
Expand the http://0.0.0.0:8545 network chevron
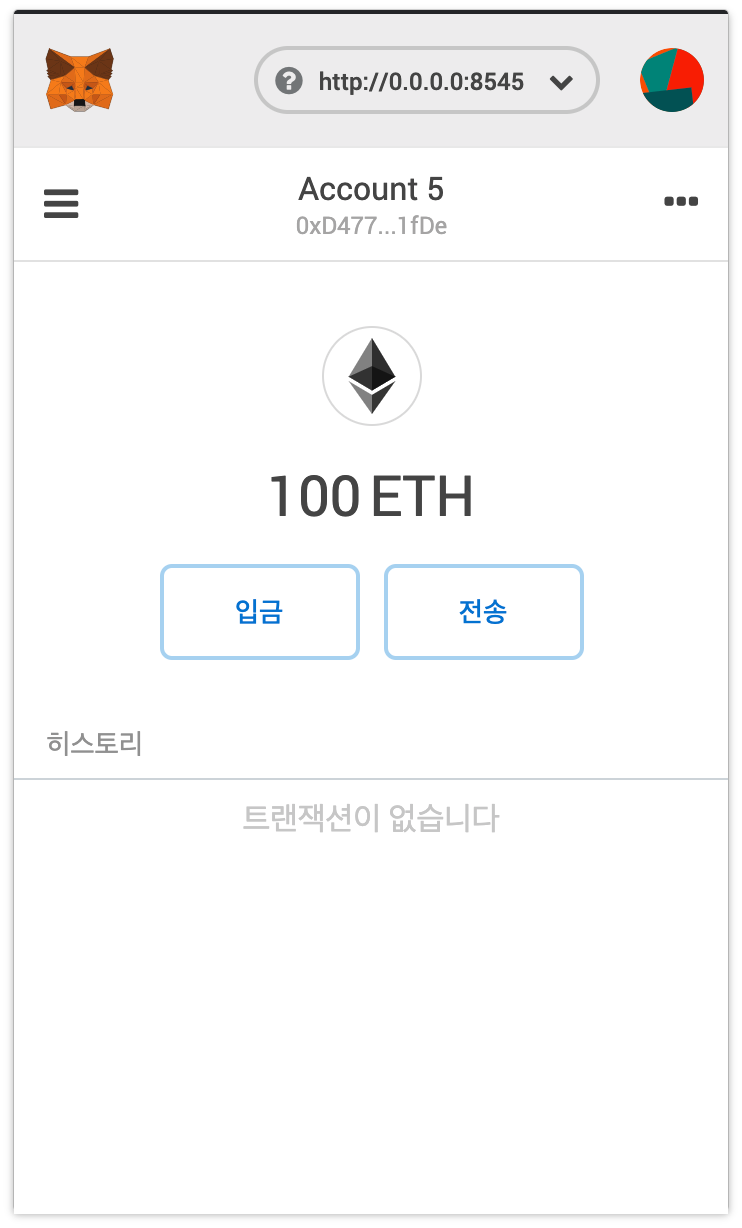coord(562,81)
